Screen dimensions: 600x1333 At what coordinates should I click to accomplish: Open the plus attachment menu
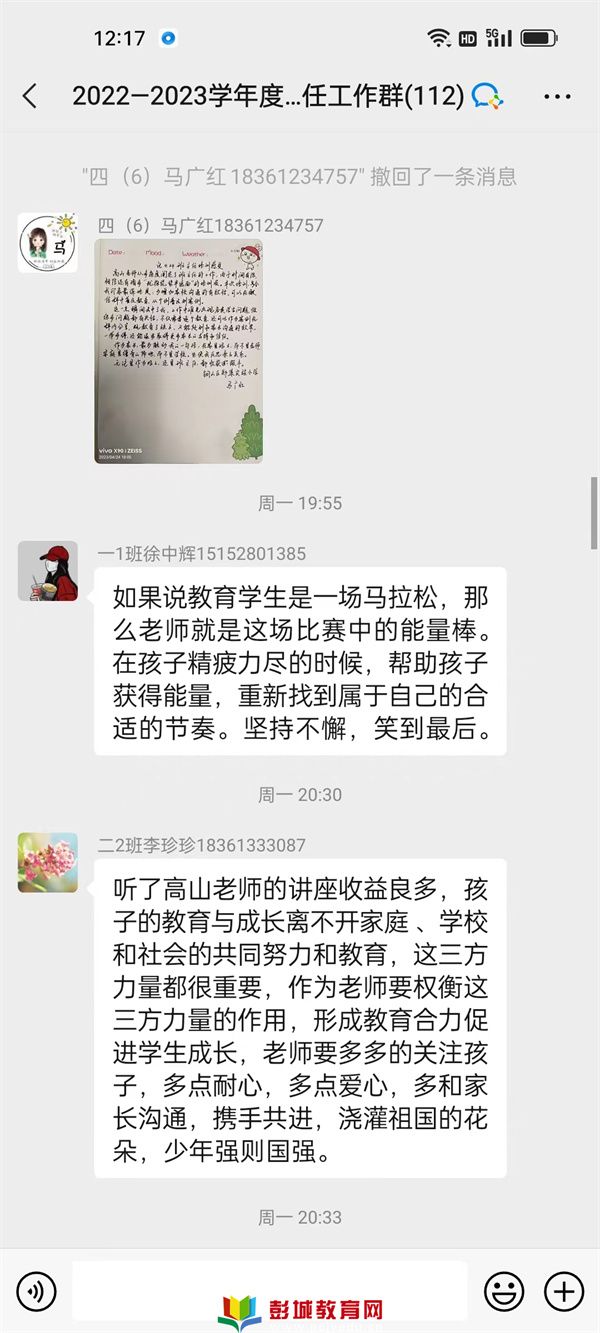(x=563, y=1292)
